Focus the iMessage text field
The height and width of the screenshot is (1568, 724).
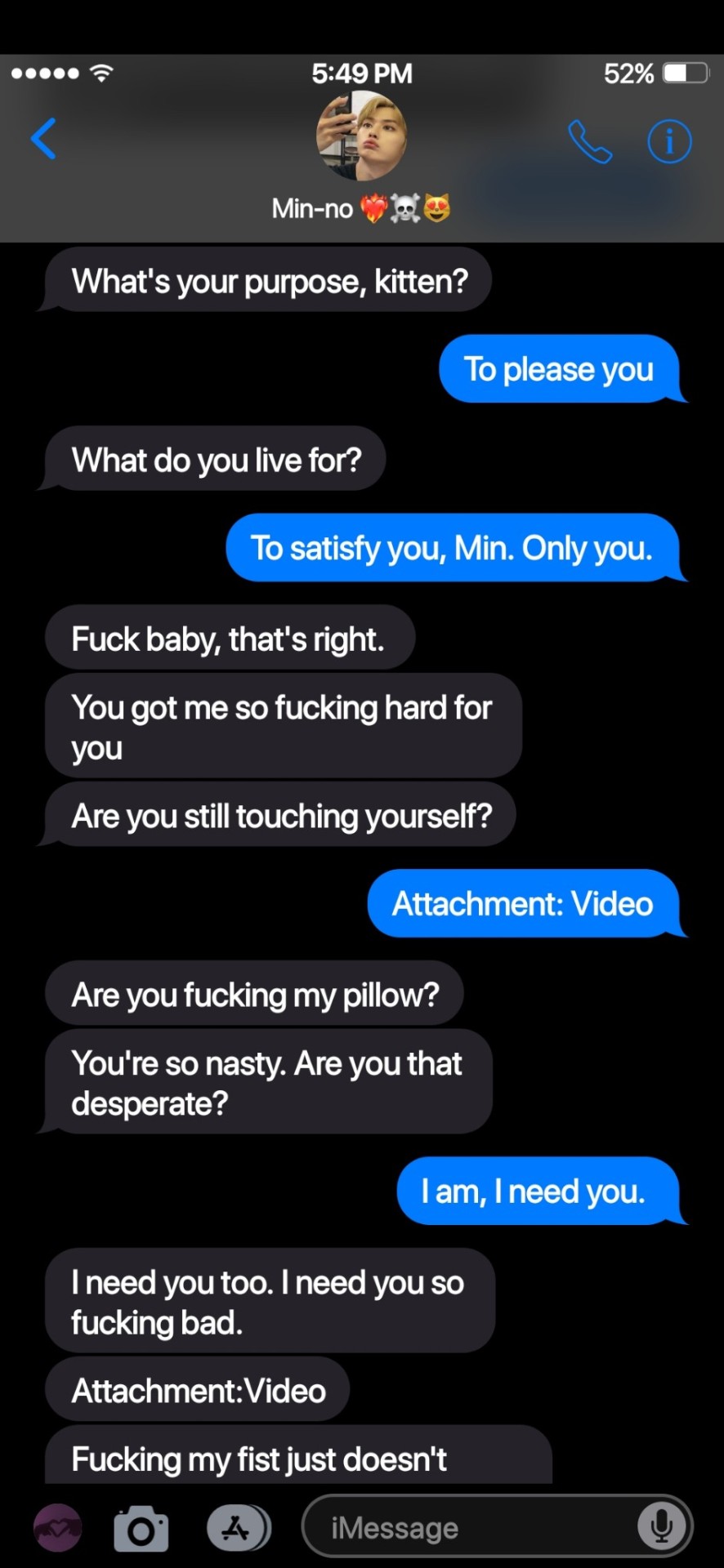click(466, 1527)
